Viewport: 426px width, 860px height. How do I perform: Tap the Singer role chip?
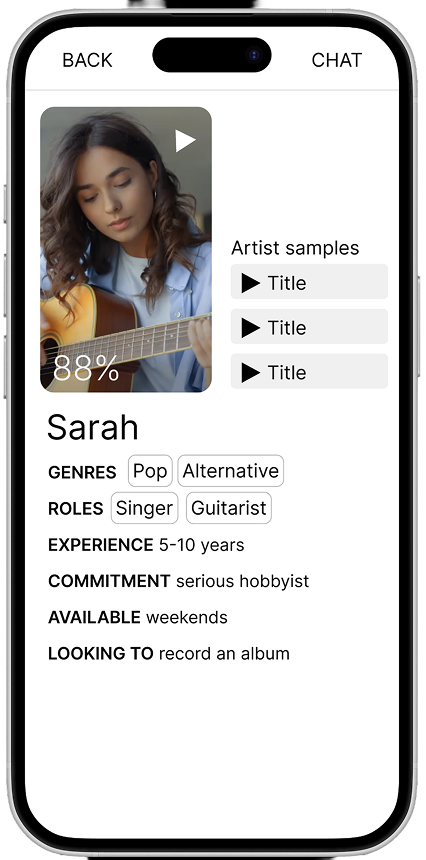pyautogui.click(x=144, y=508)
